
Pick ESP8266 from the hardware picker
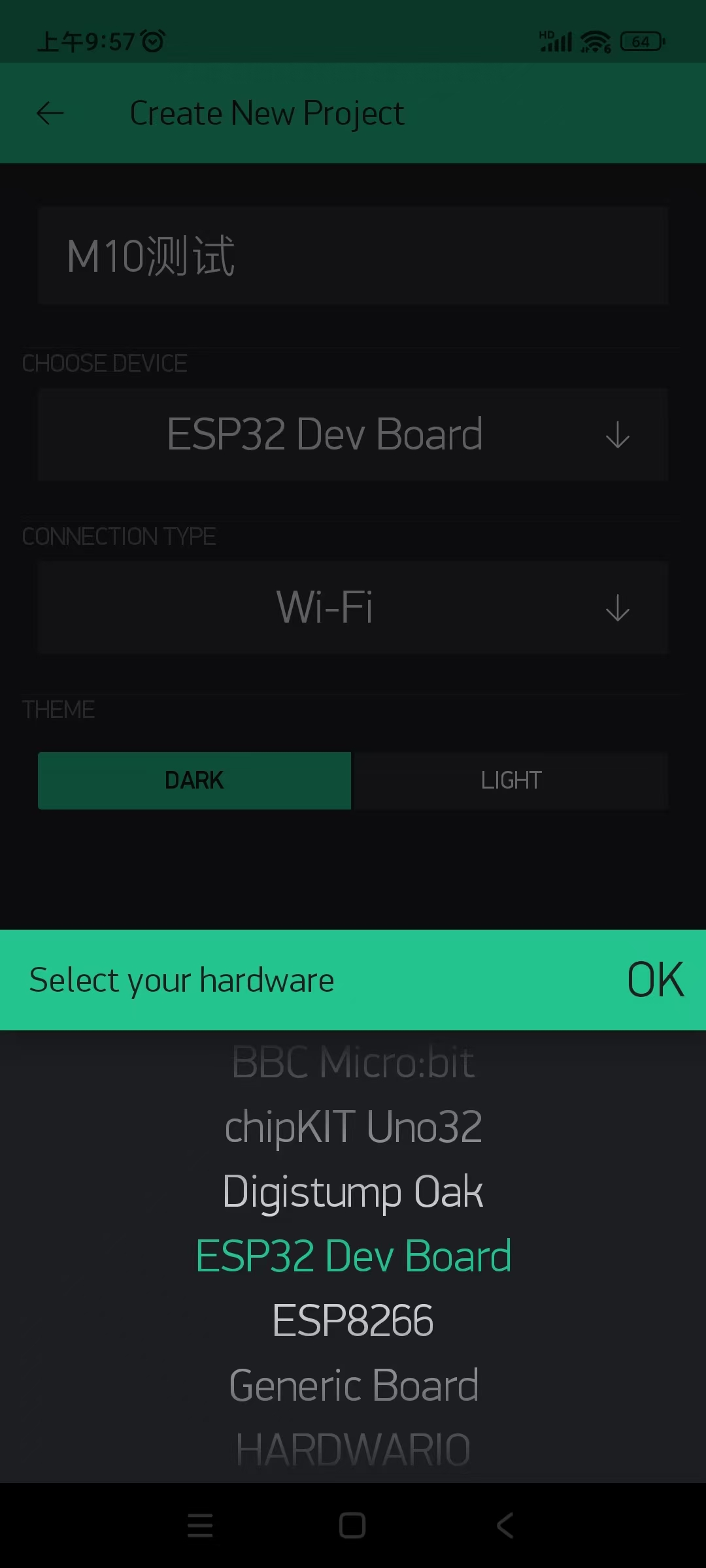[x=353, y=1320]
